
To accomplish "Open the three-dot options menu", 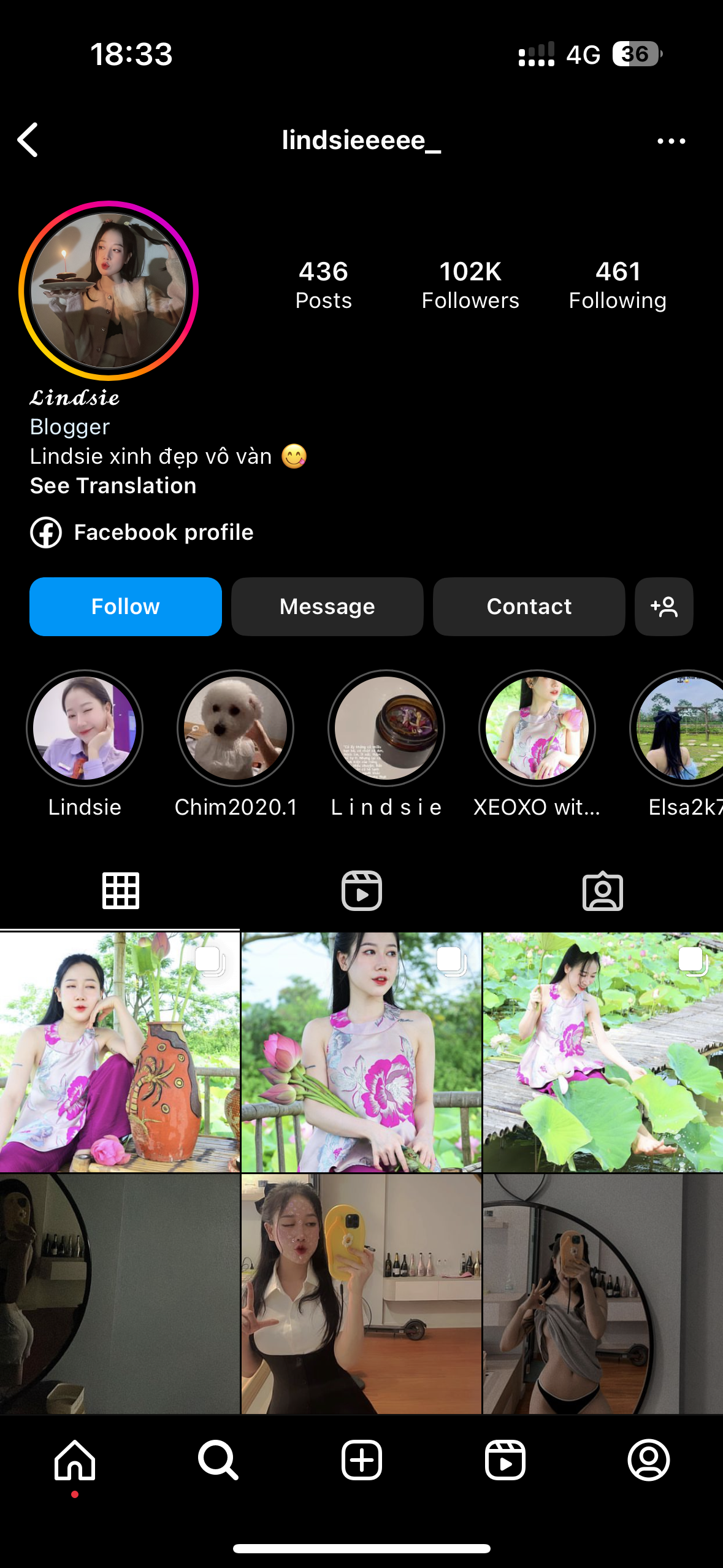I will coord(671,141).
